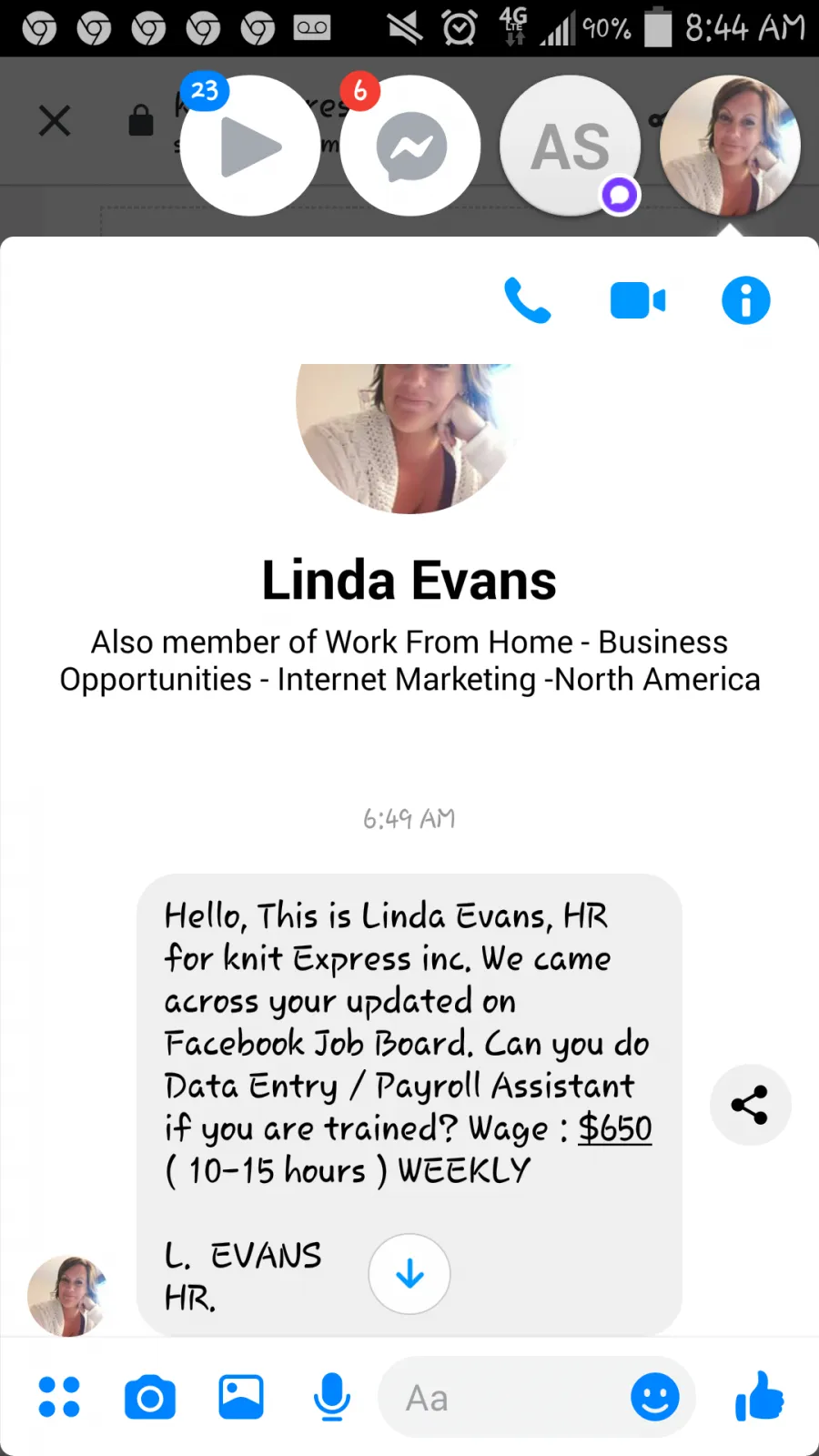This screenshot has height=1456, width=819.
Task: Open the AS chat head
Action: [571, 146]
